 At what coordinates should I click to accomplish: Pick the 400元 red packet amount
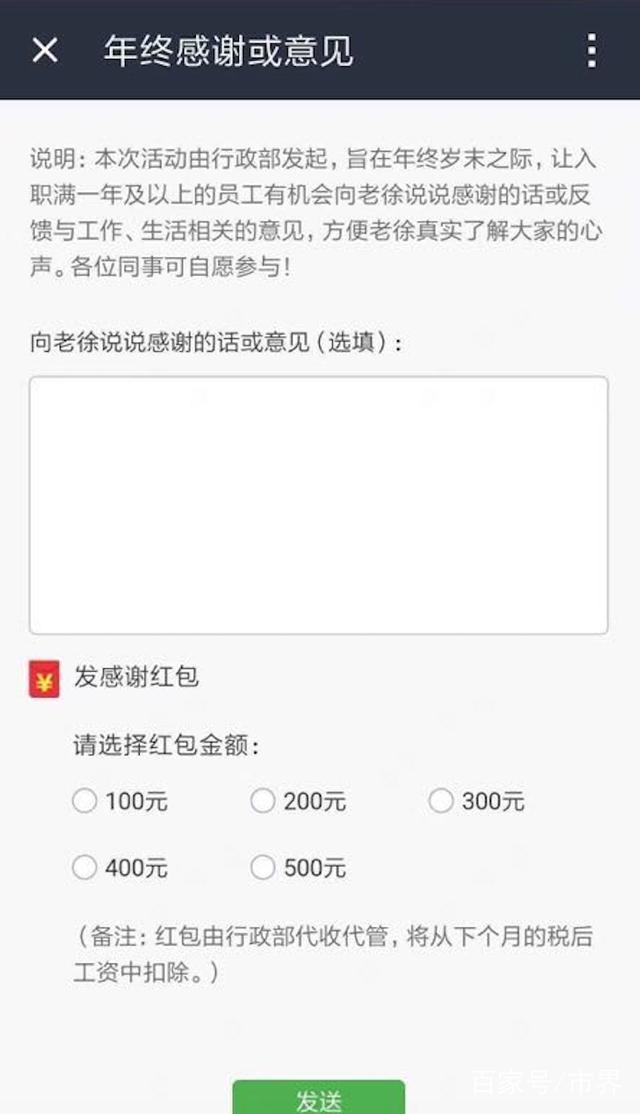pyautogui.click(x=85, y=867)
